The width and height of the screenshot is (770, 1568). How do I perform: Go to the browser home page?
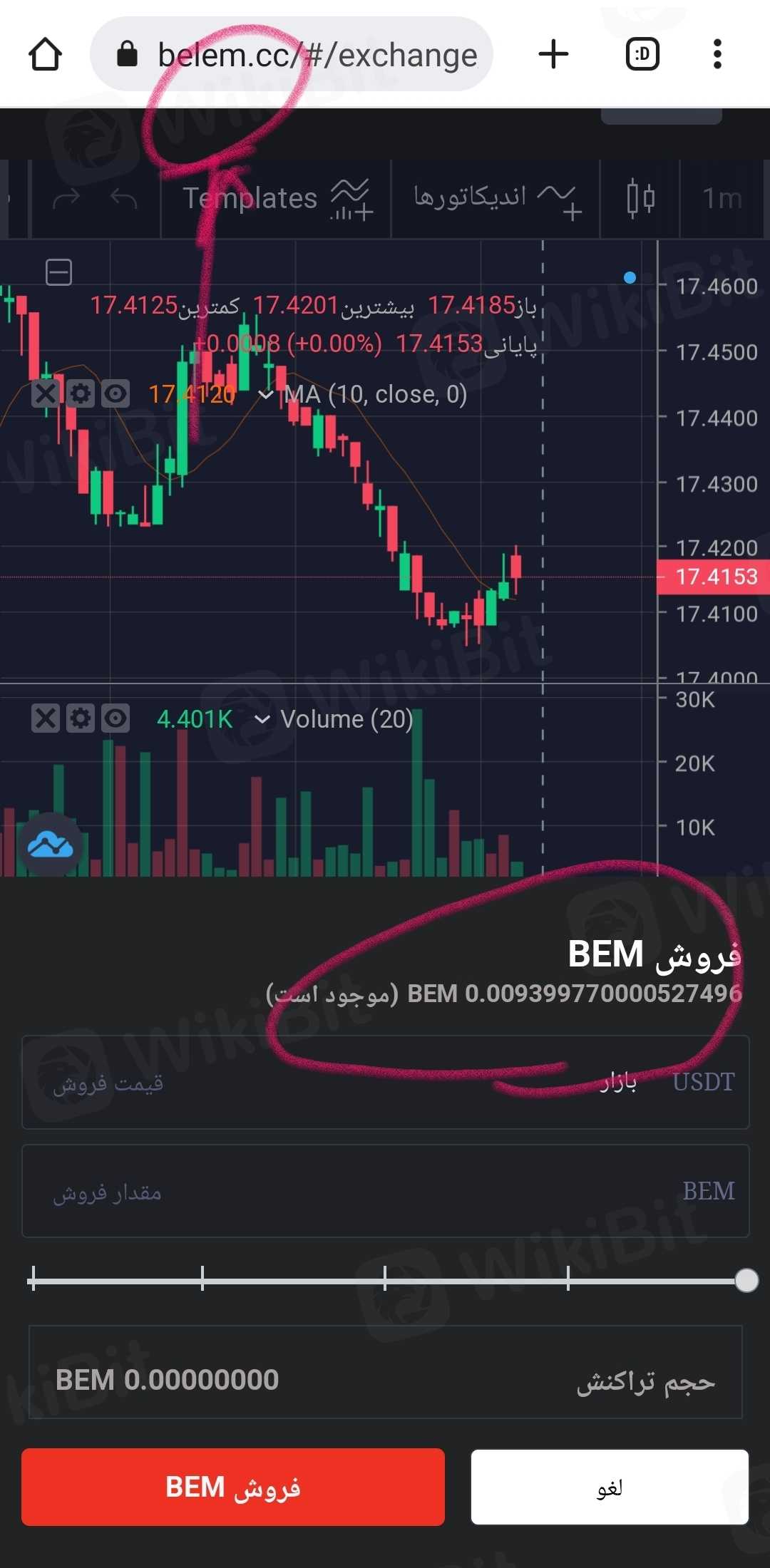tap(45, 55)
